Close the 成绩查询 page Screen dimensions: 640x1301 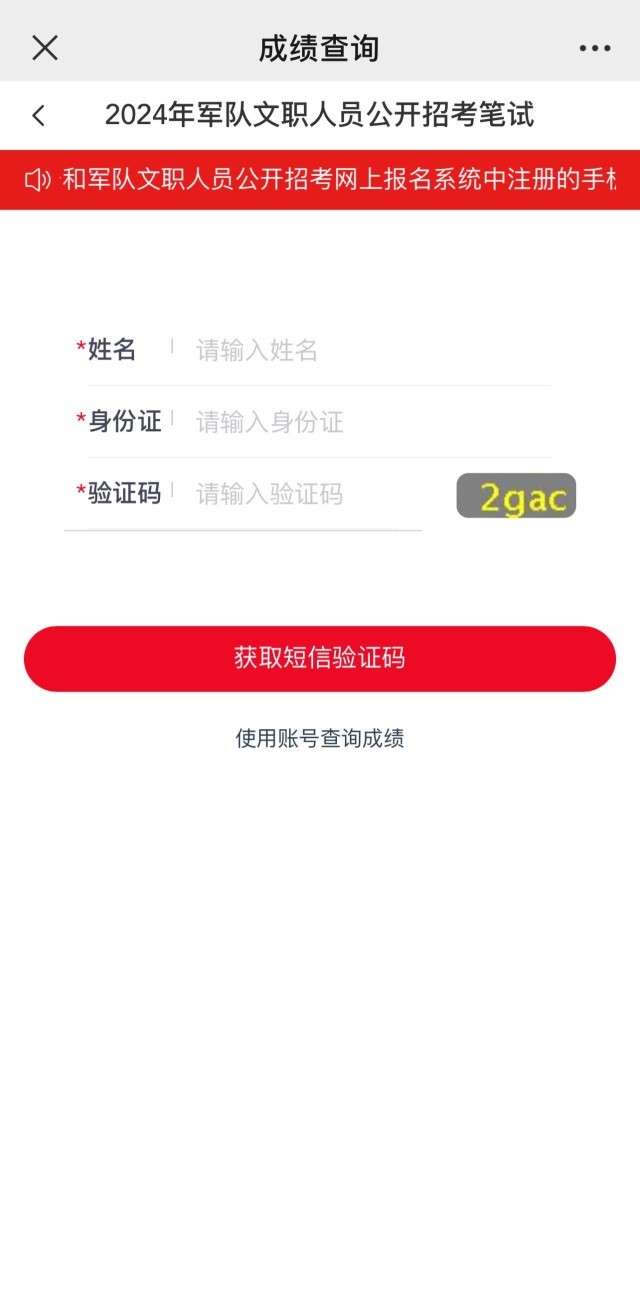point(45,48)
